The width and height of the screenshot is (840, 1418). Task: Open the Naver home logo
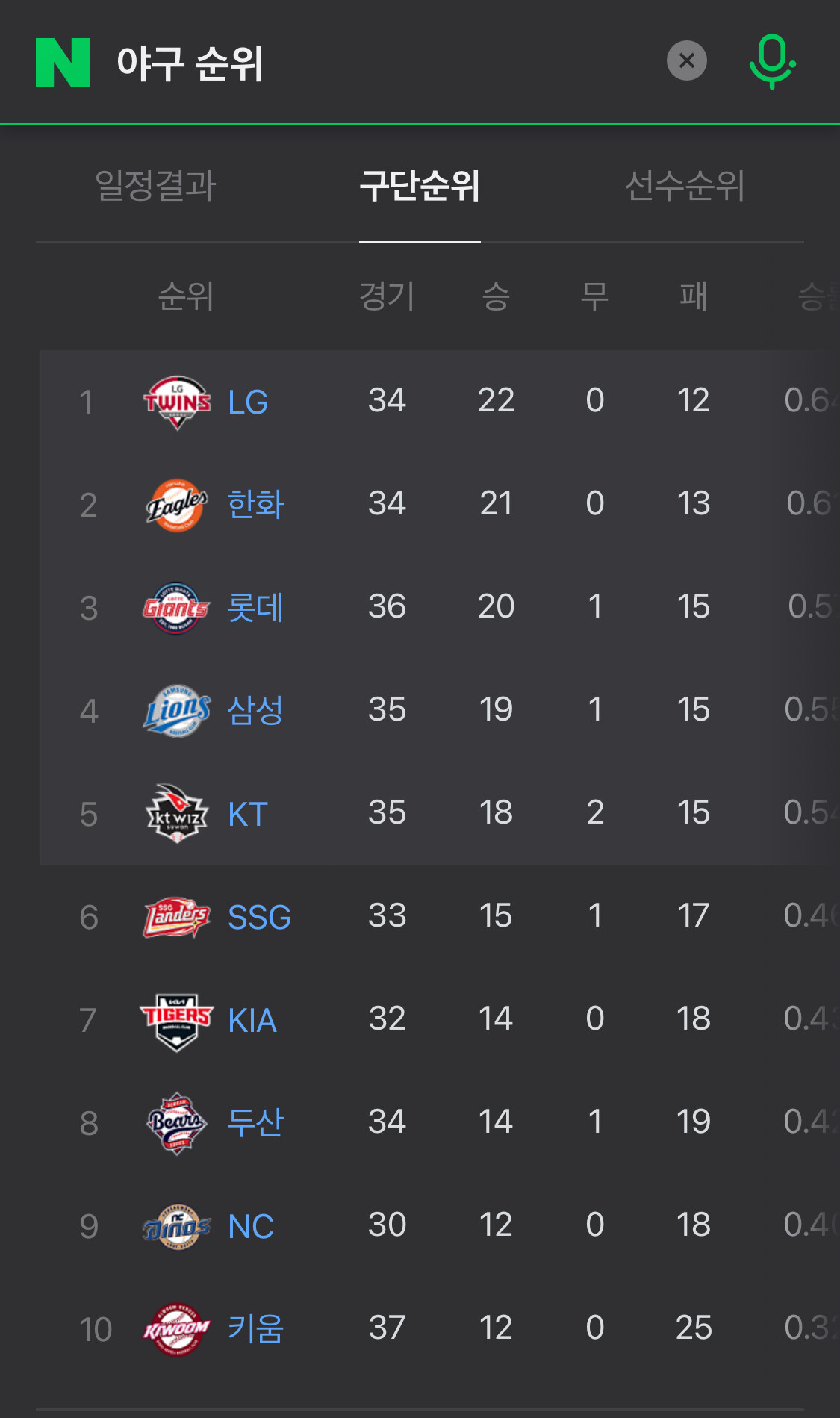coord(63,63)
